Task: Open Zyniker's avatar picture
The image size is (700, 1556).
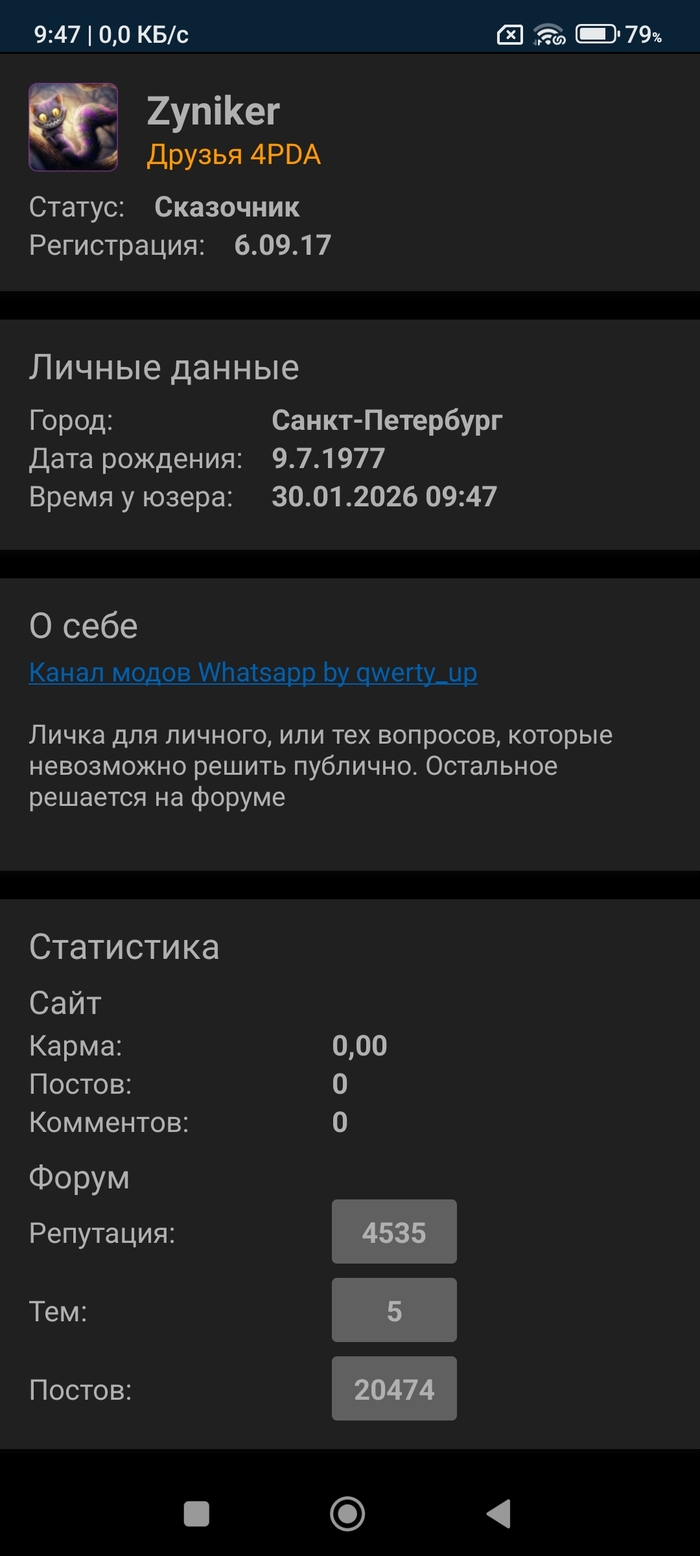Action: (73, 127)
